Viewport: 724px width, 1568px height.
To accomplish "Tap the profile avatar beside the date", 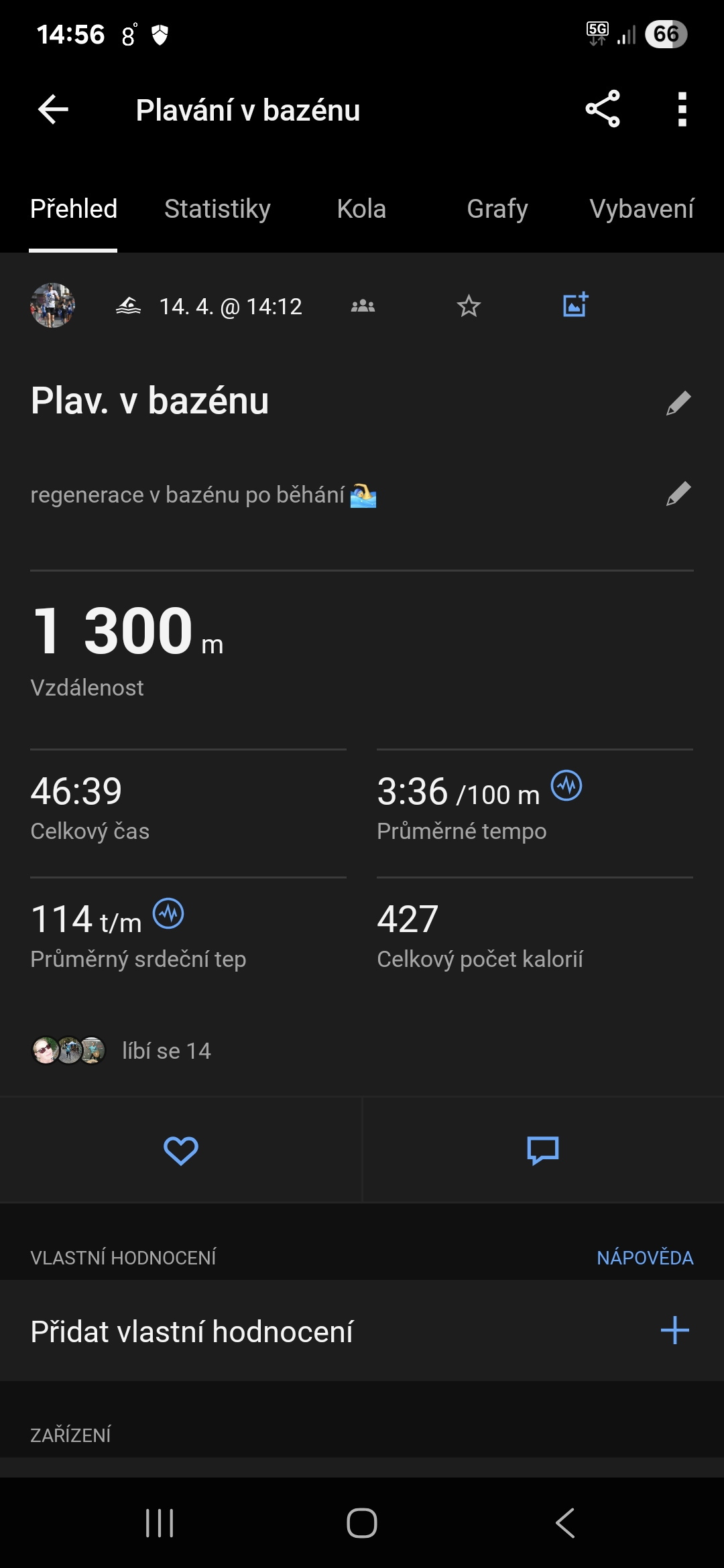I will tap(52, 306).
